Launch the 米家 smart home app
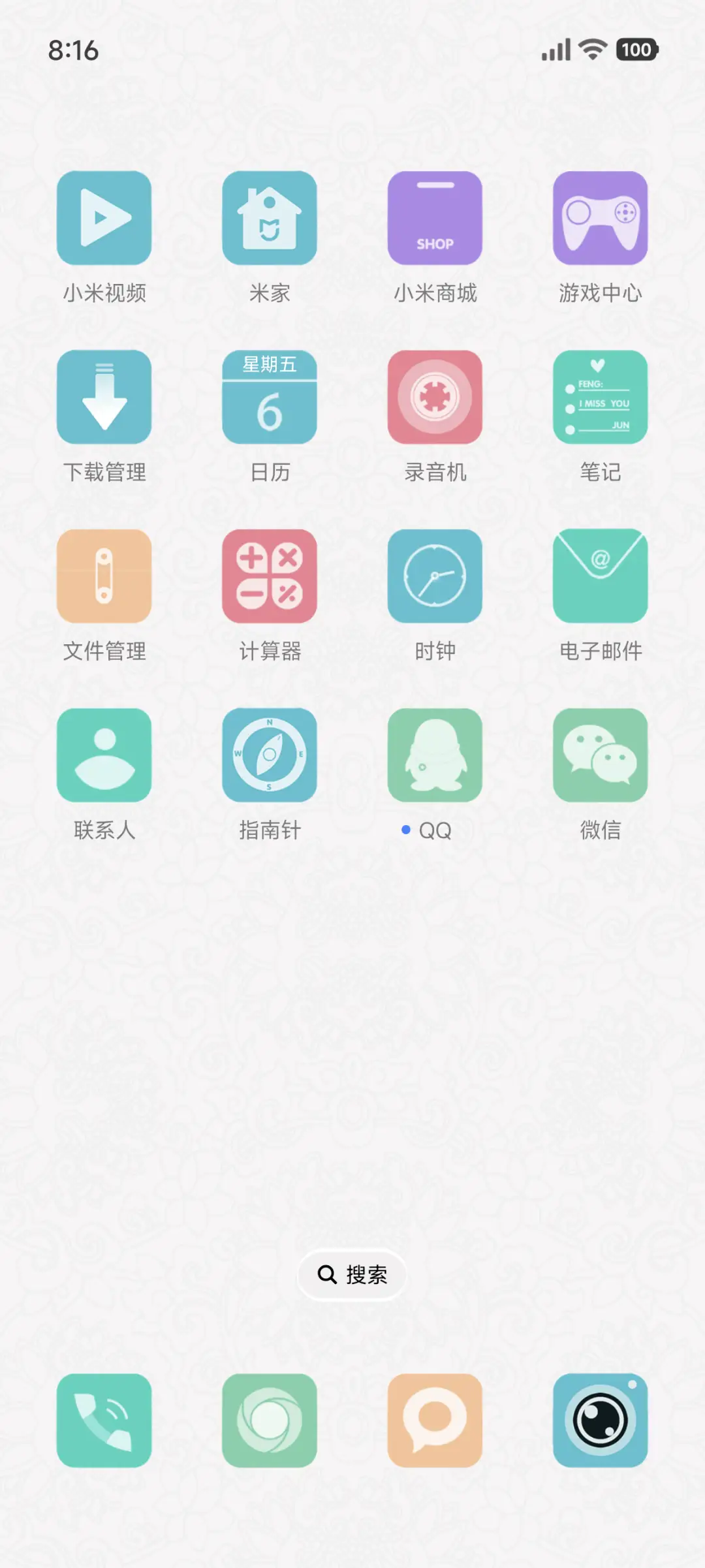 pos(270,218)
